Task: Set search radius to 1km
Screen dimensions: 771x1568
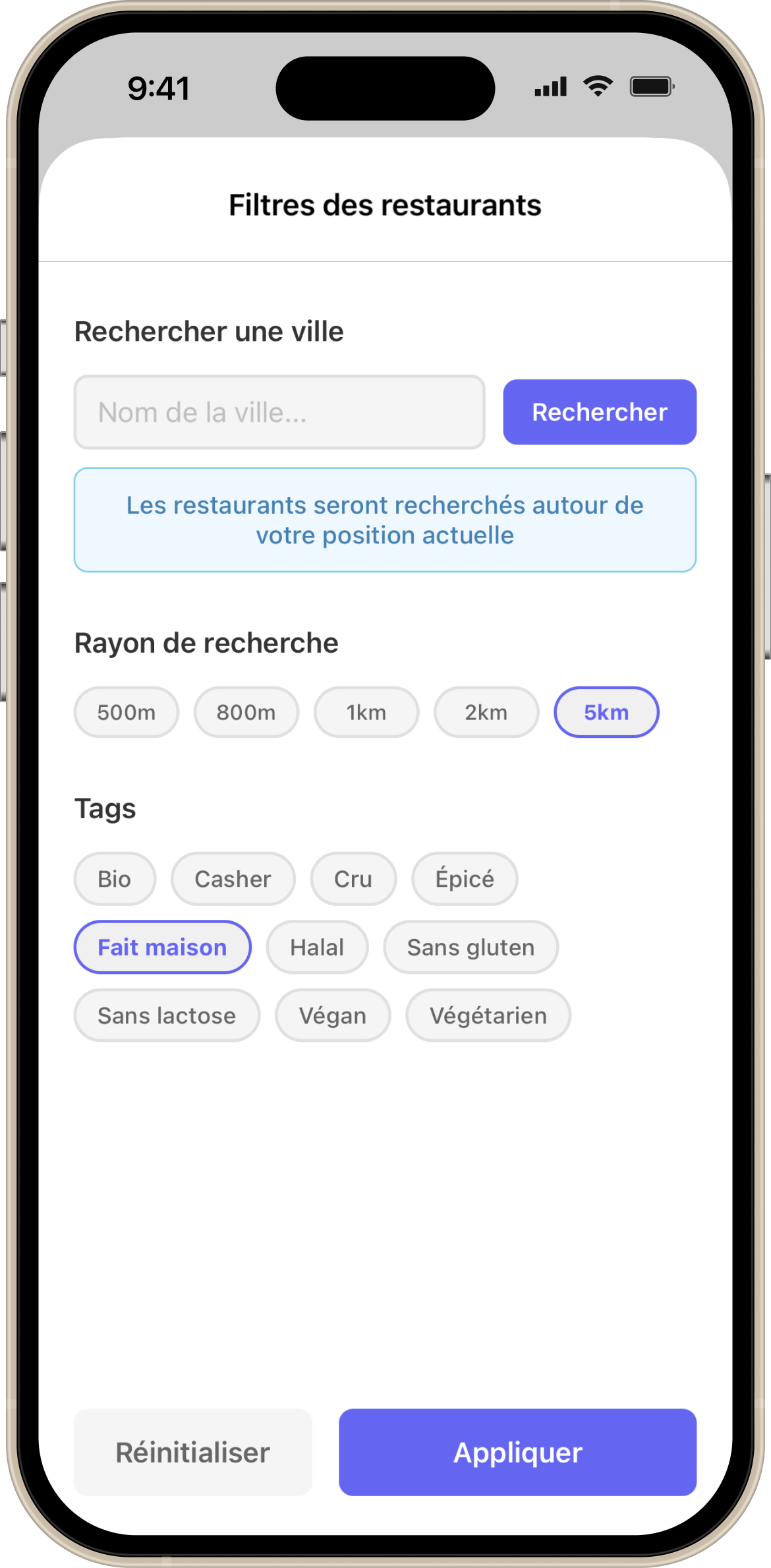Action: [x=366, y=712]
